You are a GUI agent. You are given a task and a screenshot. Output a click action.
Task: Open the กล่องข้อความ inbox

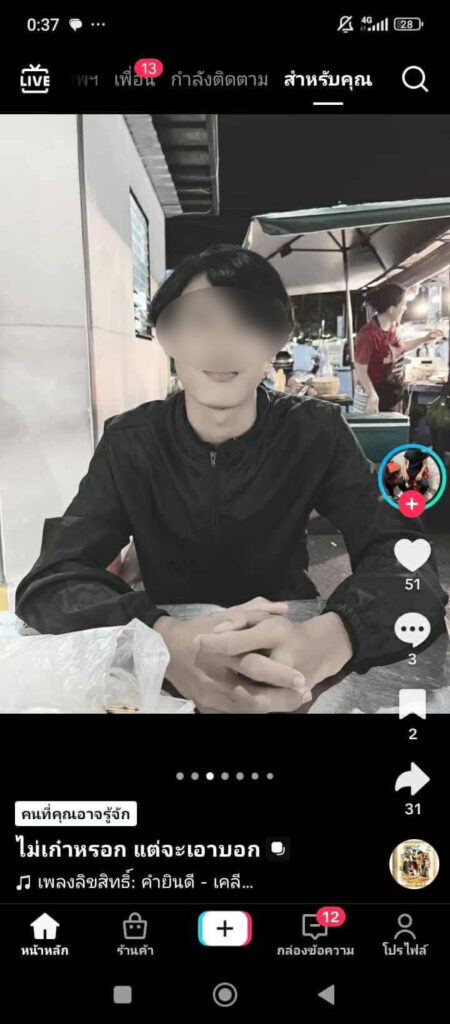pyautogui.click(x=315, y=935)
